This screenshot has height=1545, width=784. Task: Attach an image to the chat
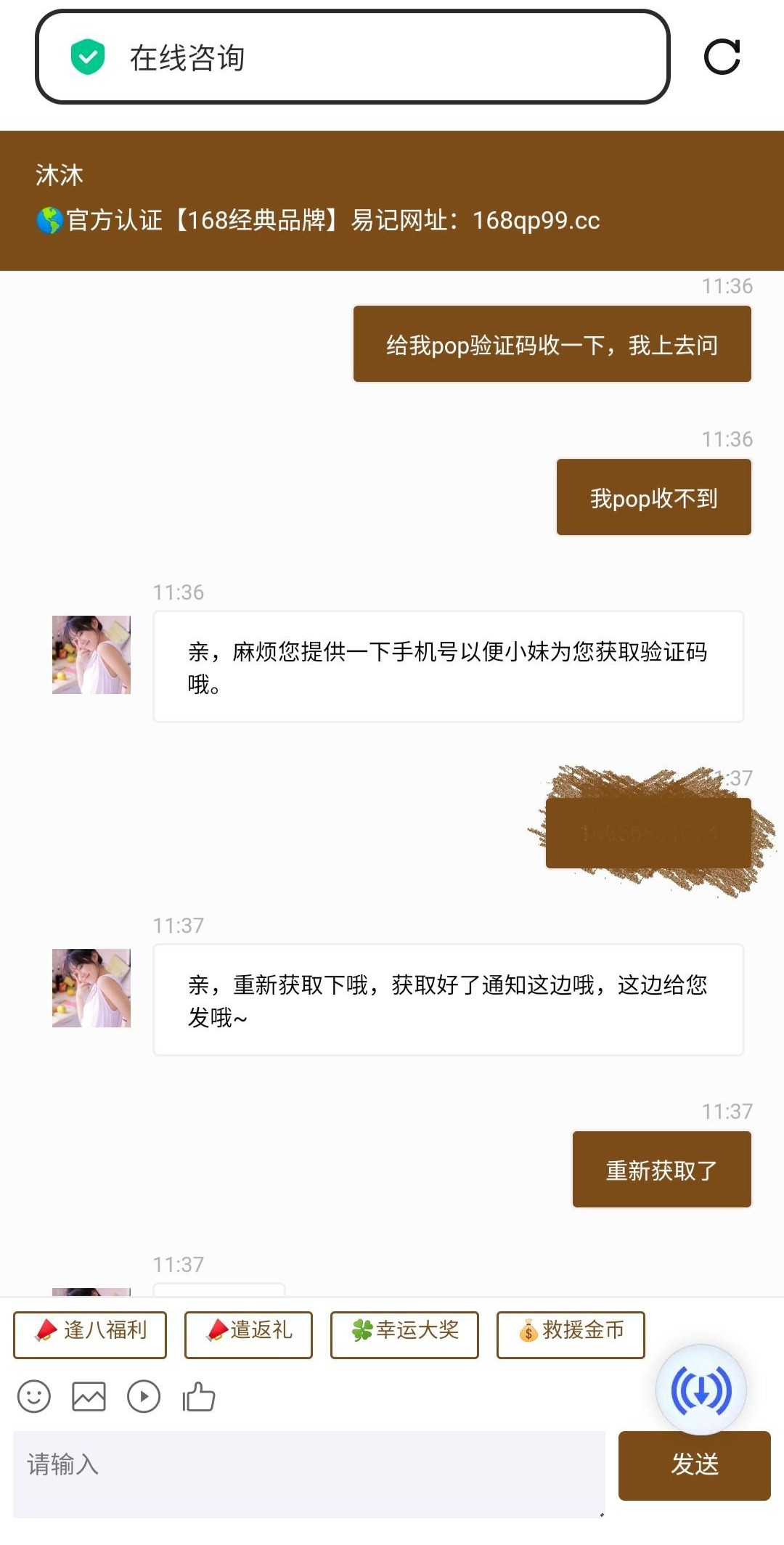point(89,1396)
